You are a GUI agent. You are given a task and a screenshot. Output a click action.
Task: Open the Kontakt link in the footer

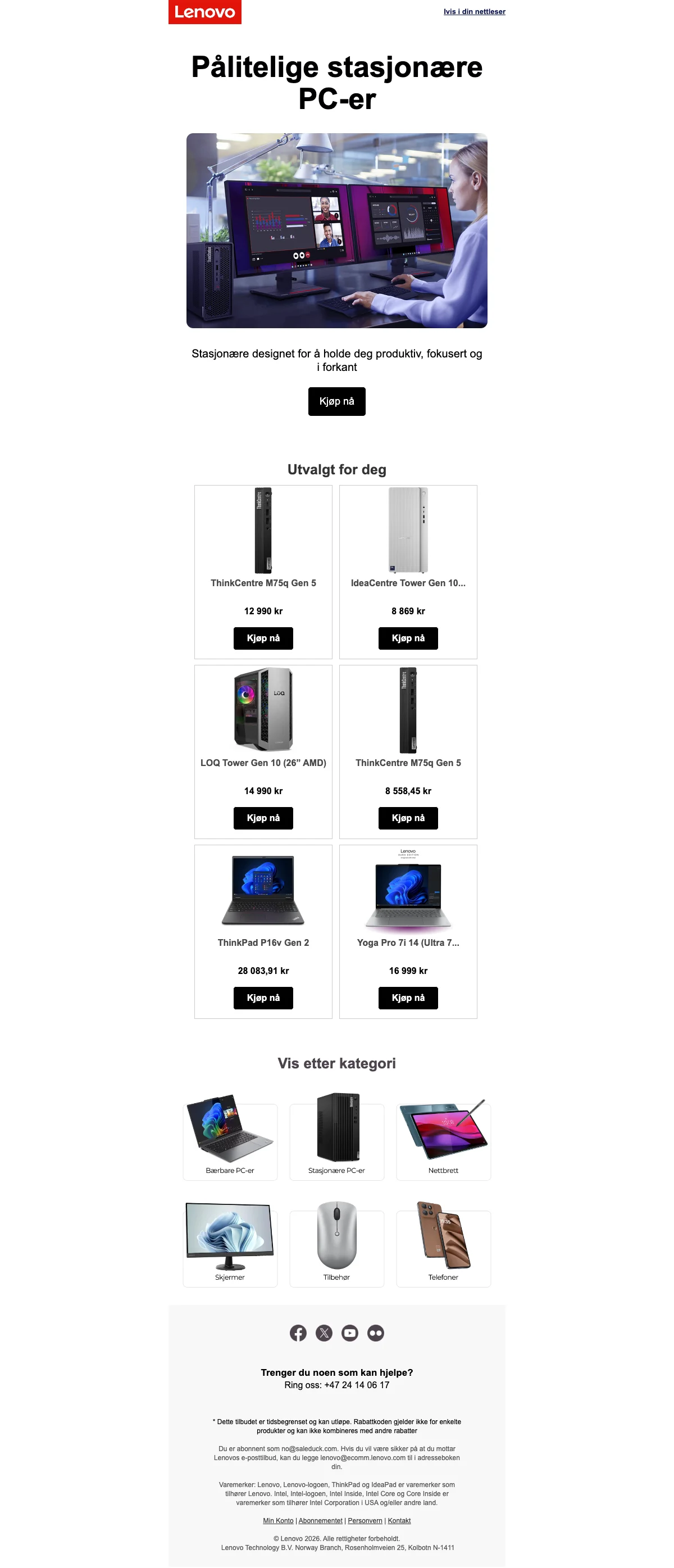[x=399, y=1520]
